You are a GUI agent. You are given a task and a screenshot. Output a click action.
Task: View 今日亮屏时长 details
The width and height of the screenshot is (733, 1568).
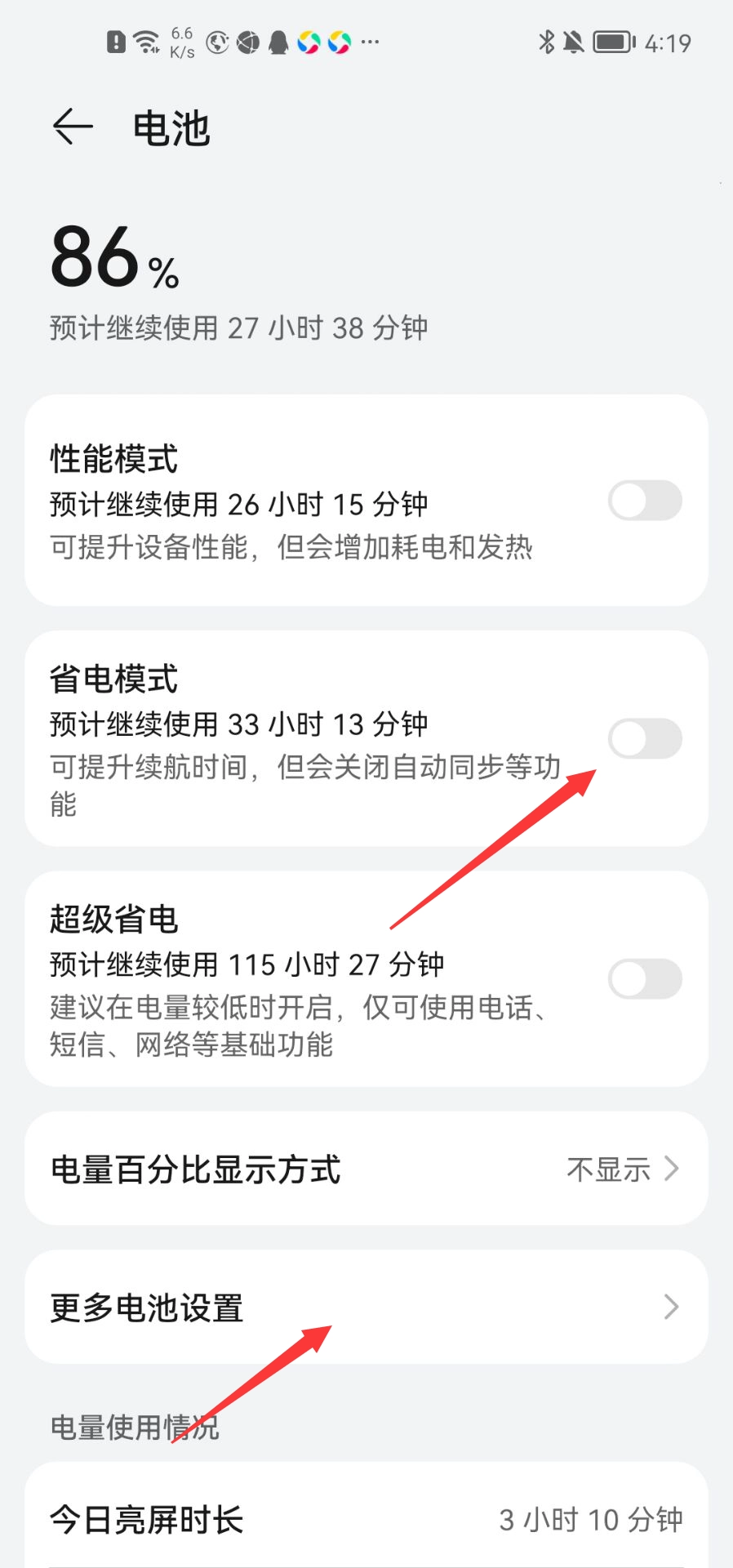(366, 1519)
